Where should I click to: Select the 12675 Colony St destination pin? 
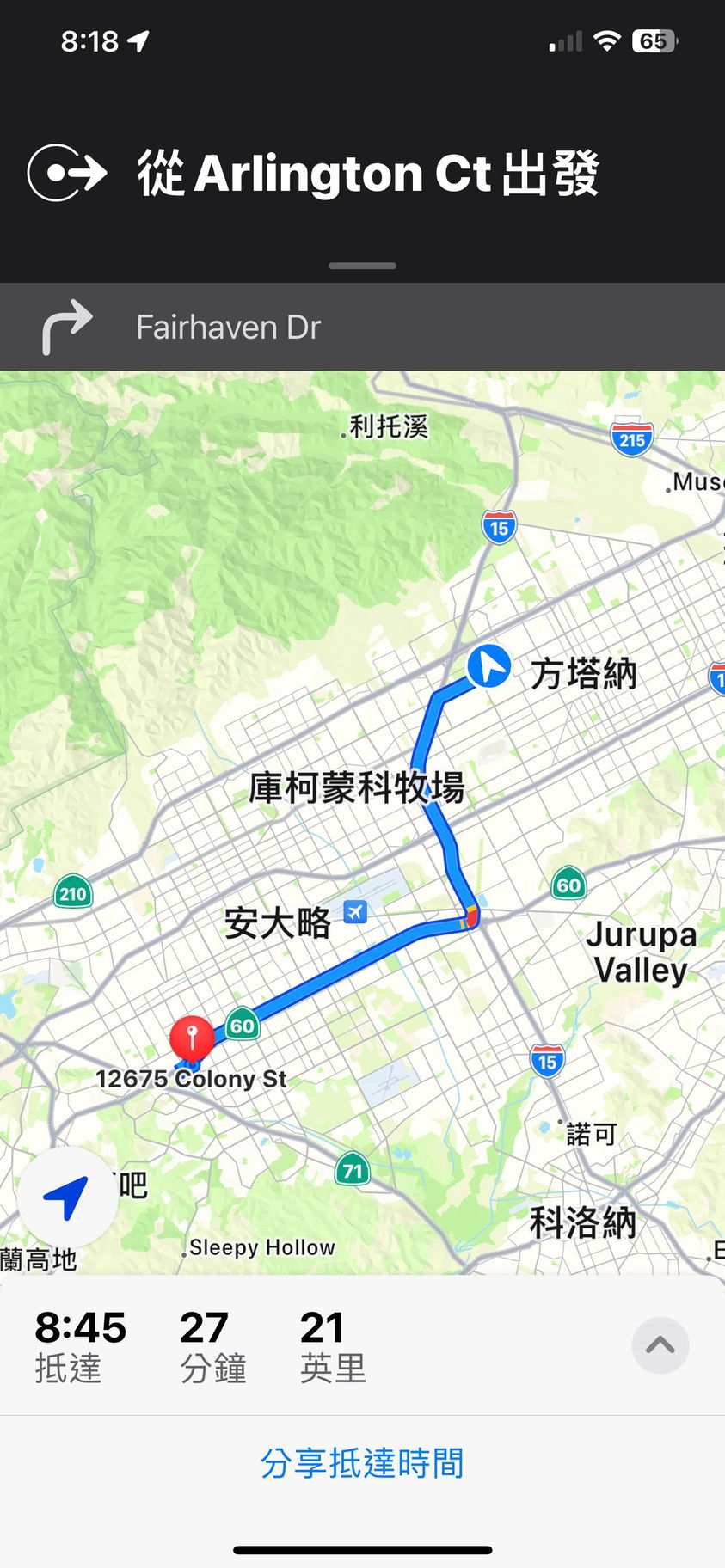tap(192, 1037)
